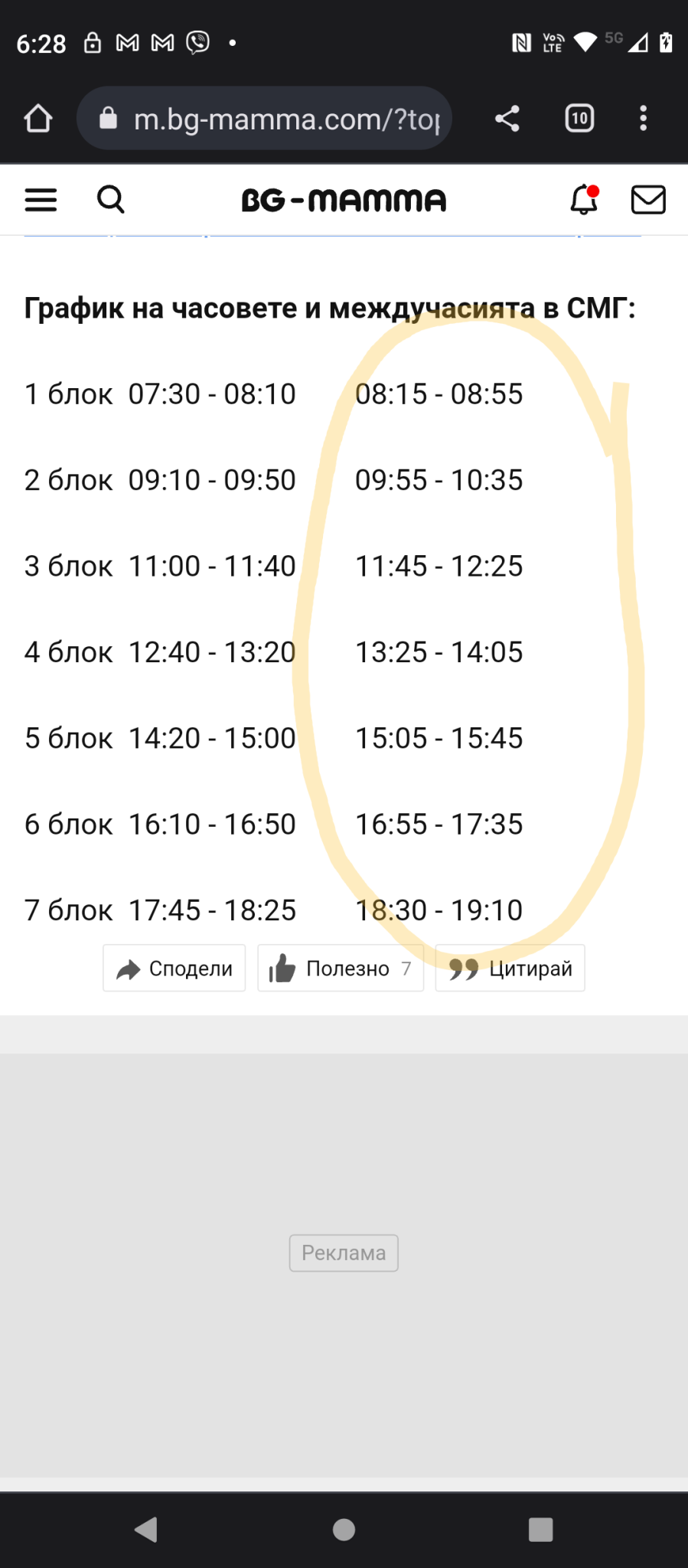This screenshot has height=1568, width=688.
Task: Tap the Сподели button under the post
Action: [x=174, y=969]
